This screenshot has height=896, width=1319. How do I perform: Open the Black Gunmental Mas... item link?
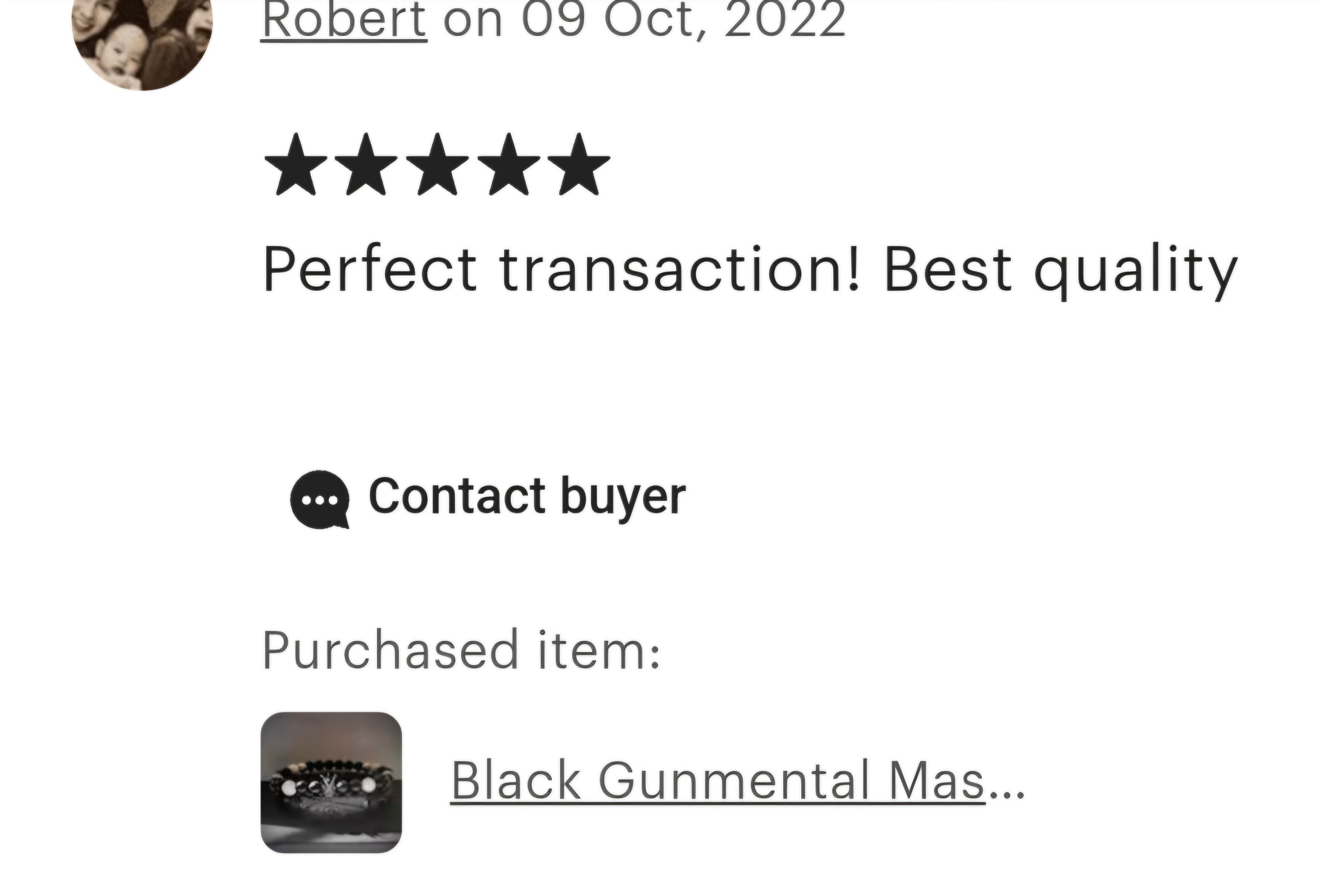pos(718,780)
